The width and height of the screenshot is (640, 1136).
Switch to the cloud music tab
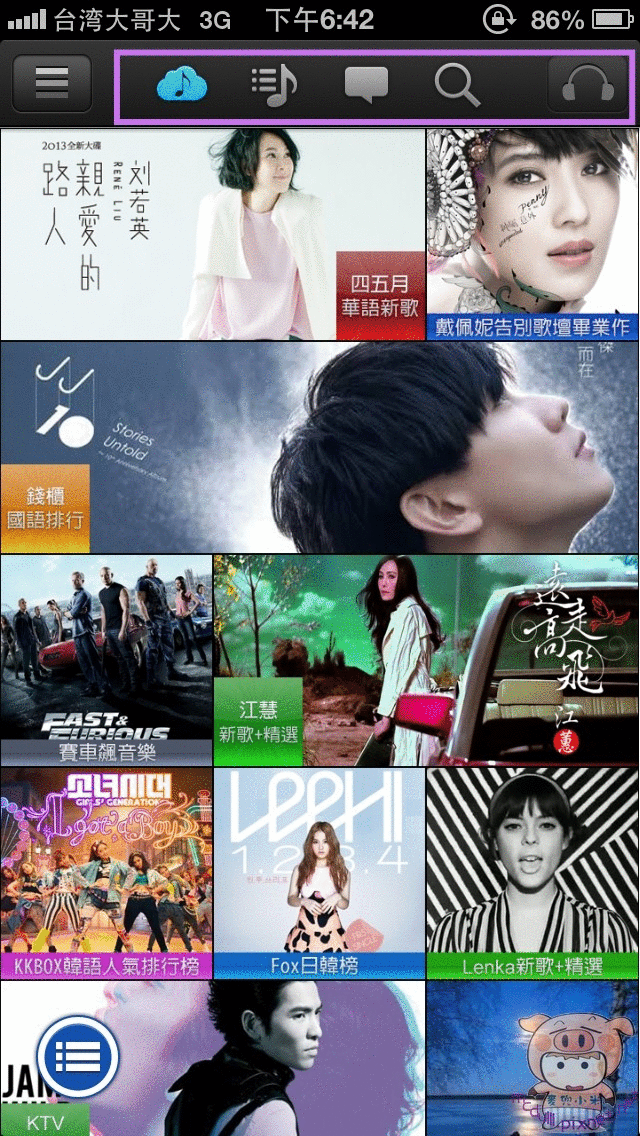point(182,85)
